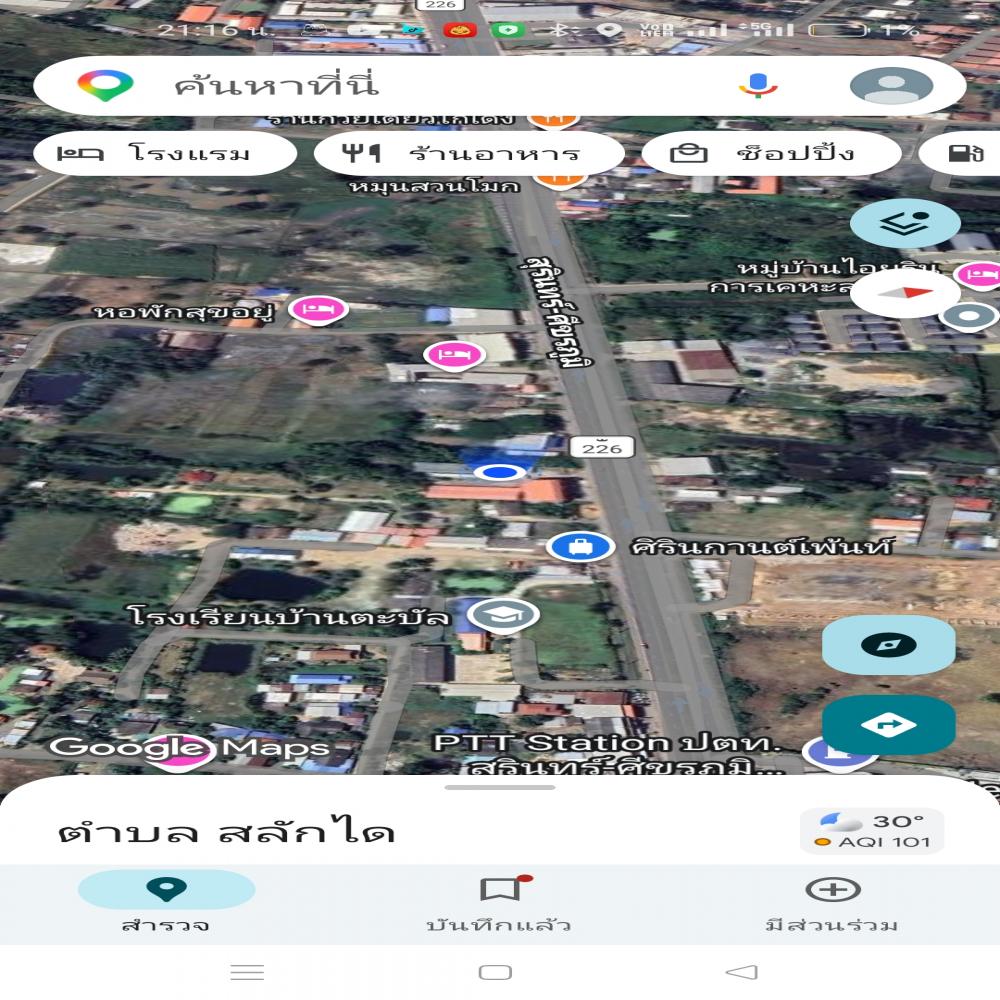The width and height of the screenshot is (1000, 1000).
Task: Switch to the สำรวจ tab
Action: tap(166, 903)
